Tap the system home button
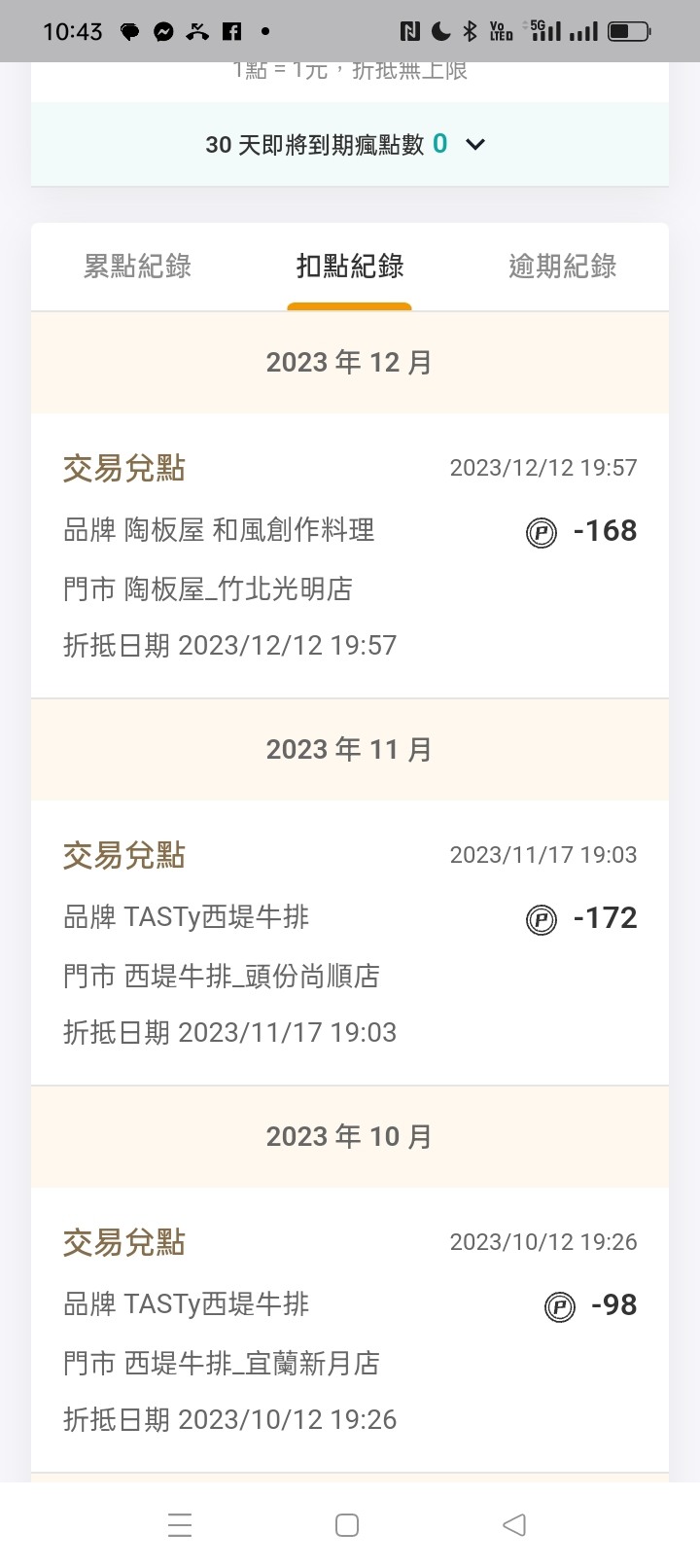 point(347,1524)
